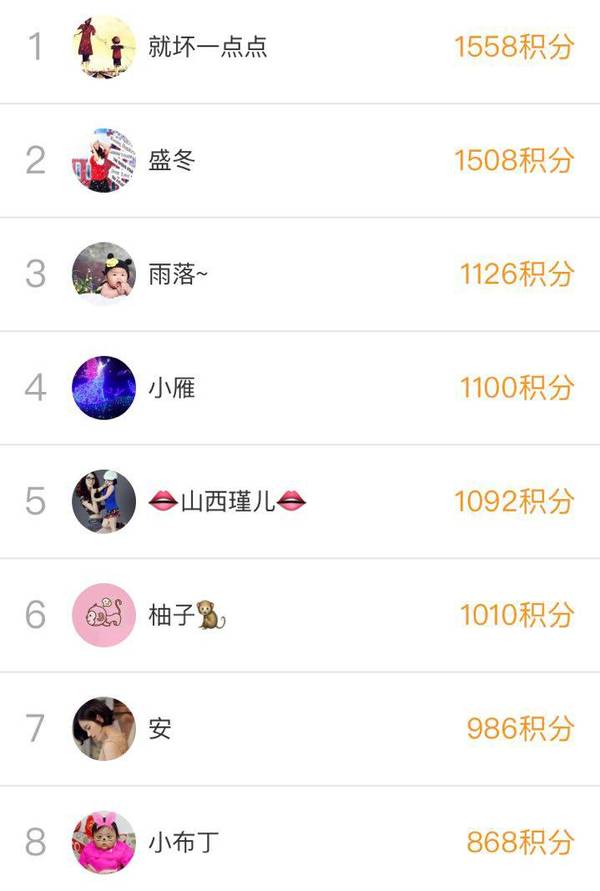The image size is (600, 891).
Task: Select 小布丁's leaderboard row
Action: coord(300,842)
